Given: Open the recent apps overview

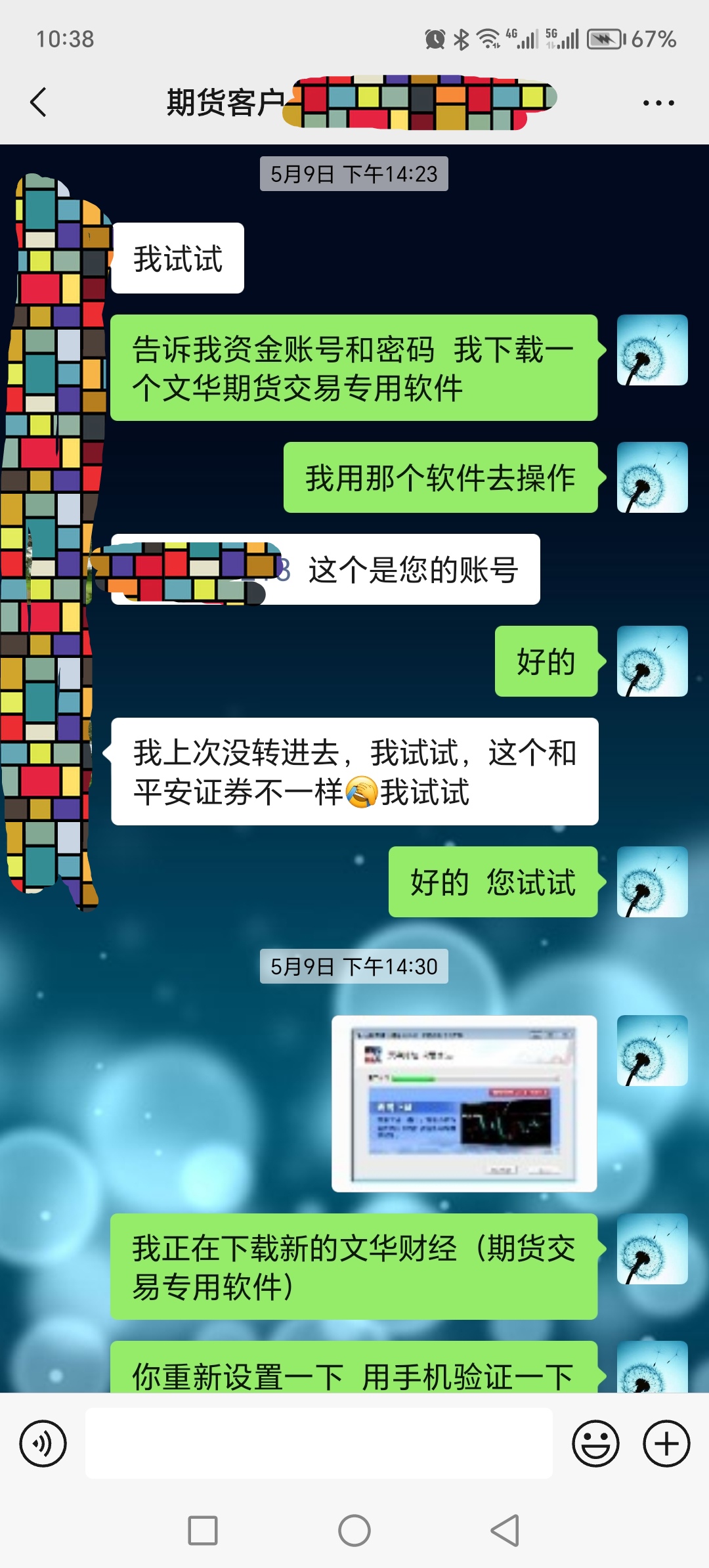Looking at the screenshot, I should [203, 1531].
